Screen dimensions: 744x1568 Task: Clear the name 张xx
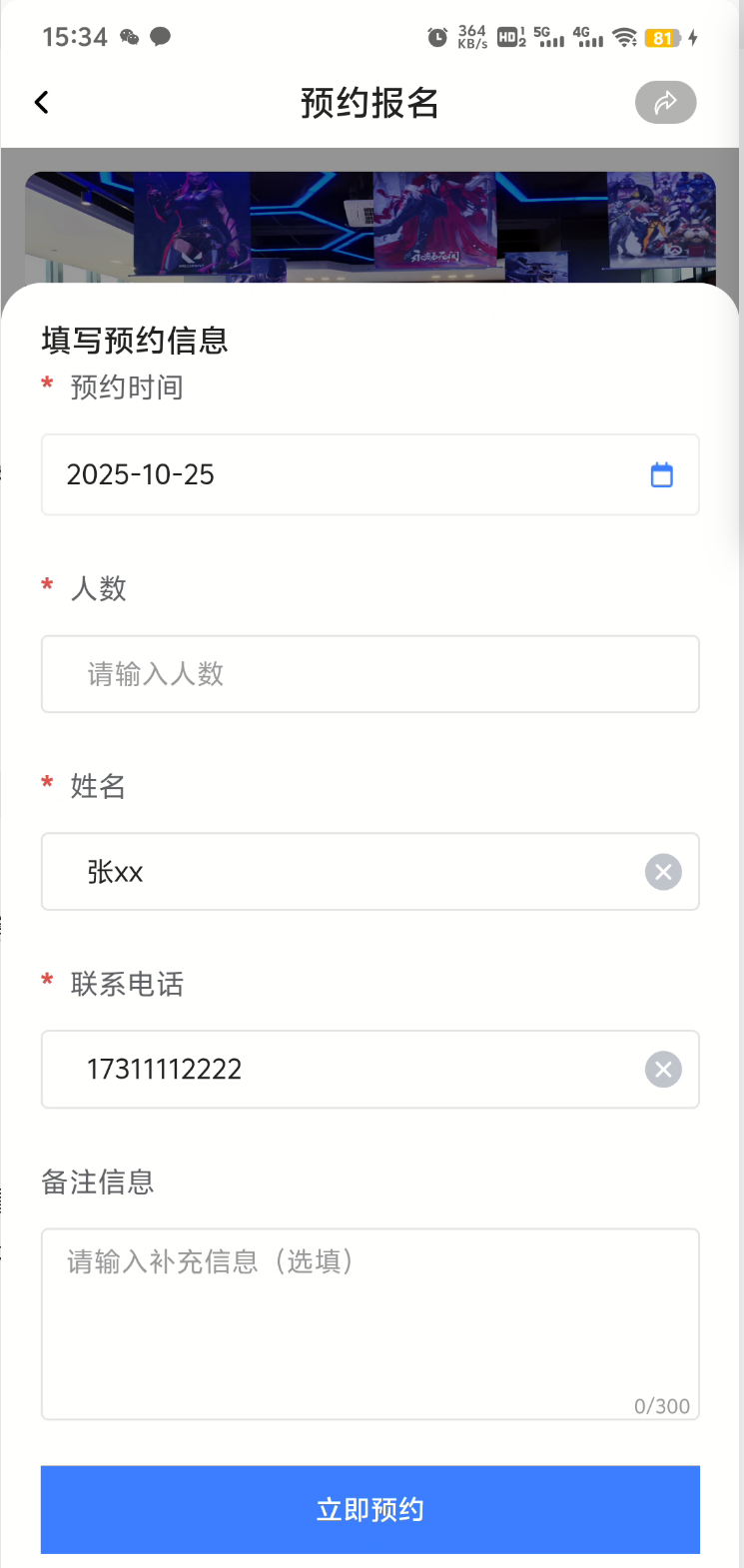coord(663,872)
